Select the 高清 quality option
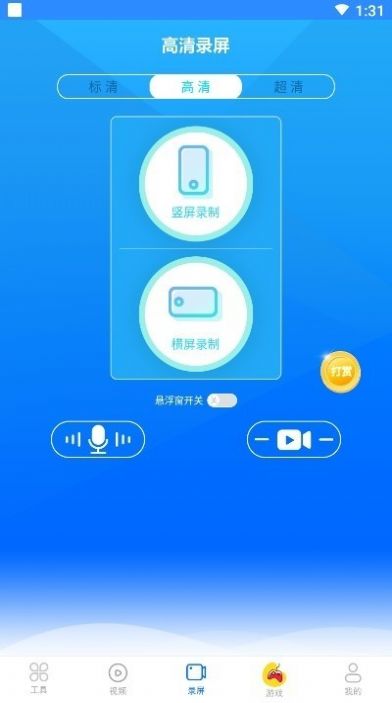392x703 pixels. [196, 87]
